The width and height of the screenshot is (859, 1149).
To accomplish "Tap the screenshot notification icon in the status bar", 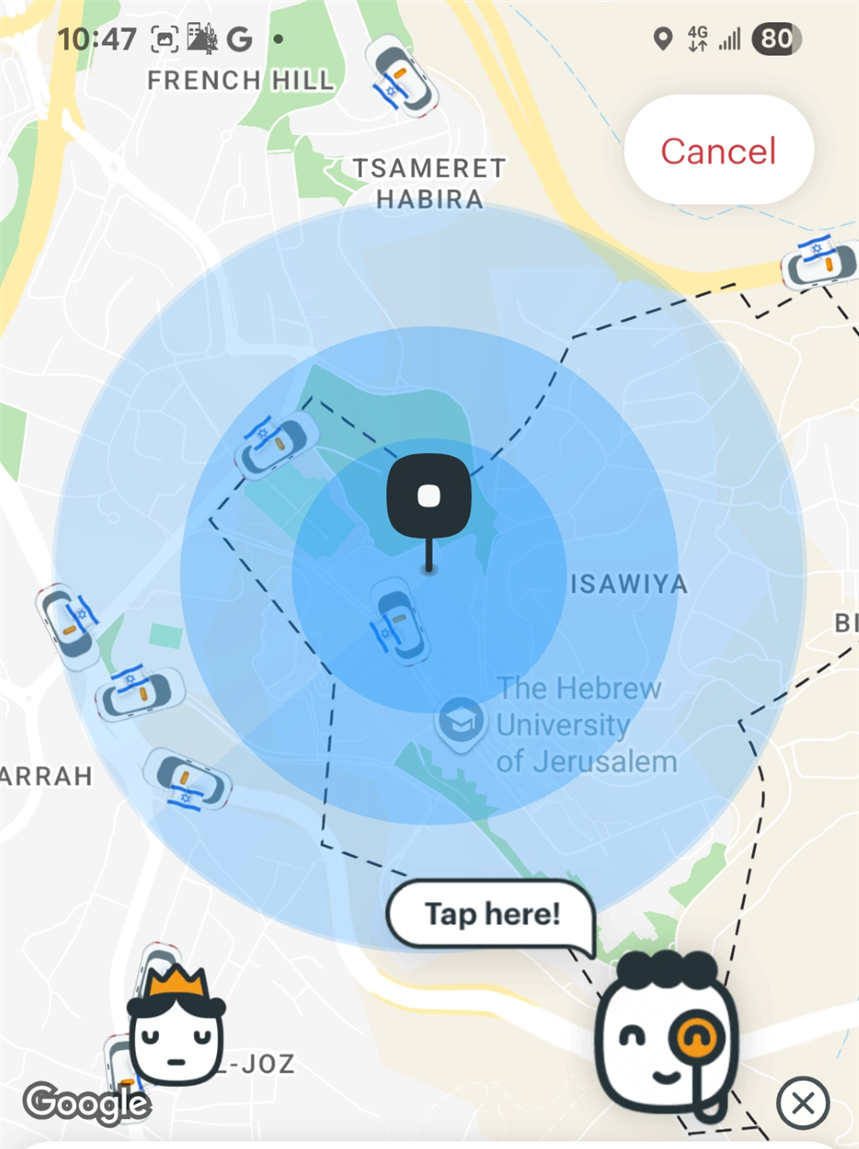I will tap(166, 38).
